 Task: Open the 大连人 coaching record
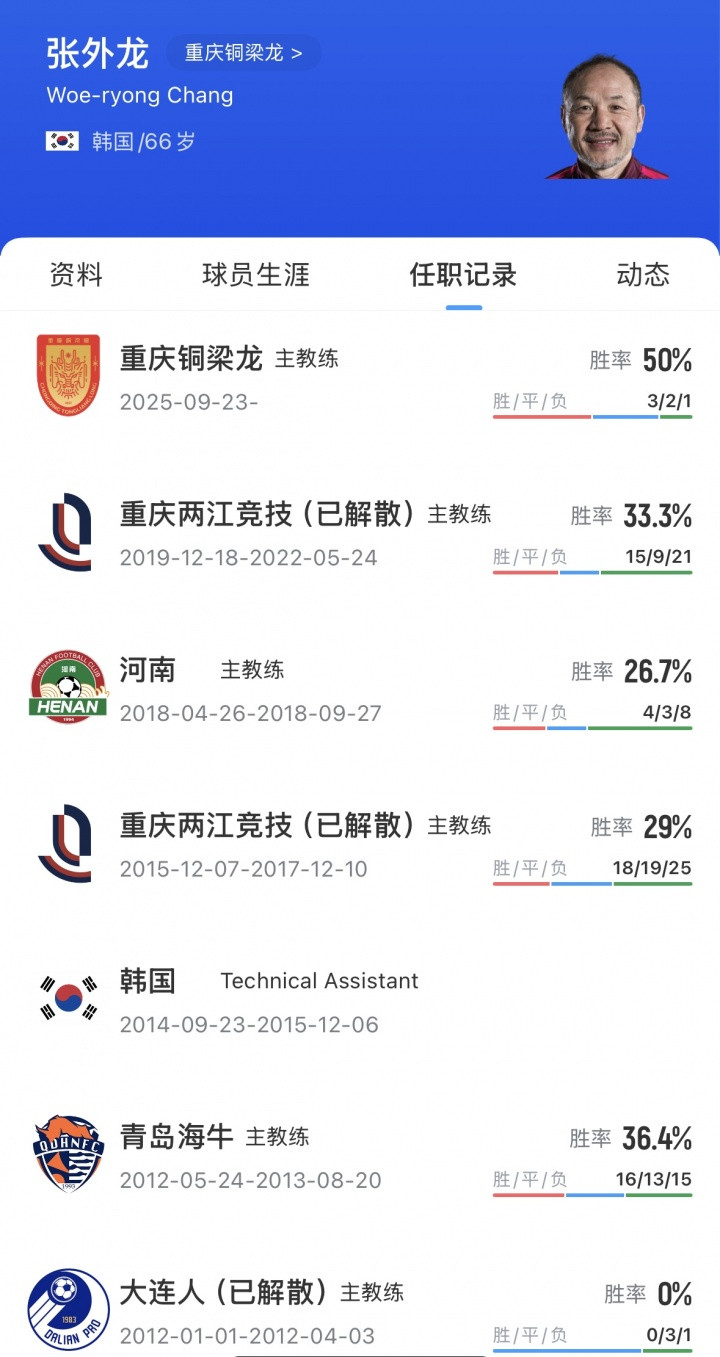(x=360, y=1312)
